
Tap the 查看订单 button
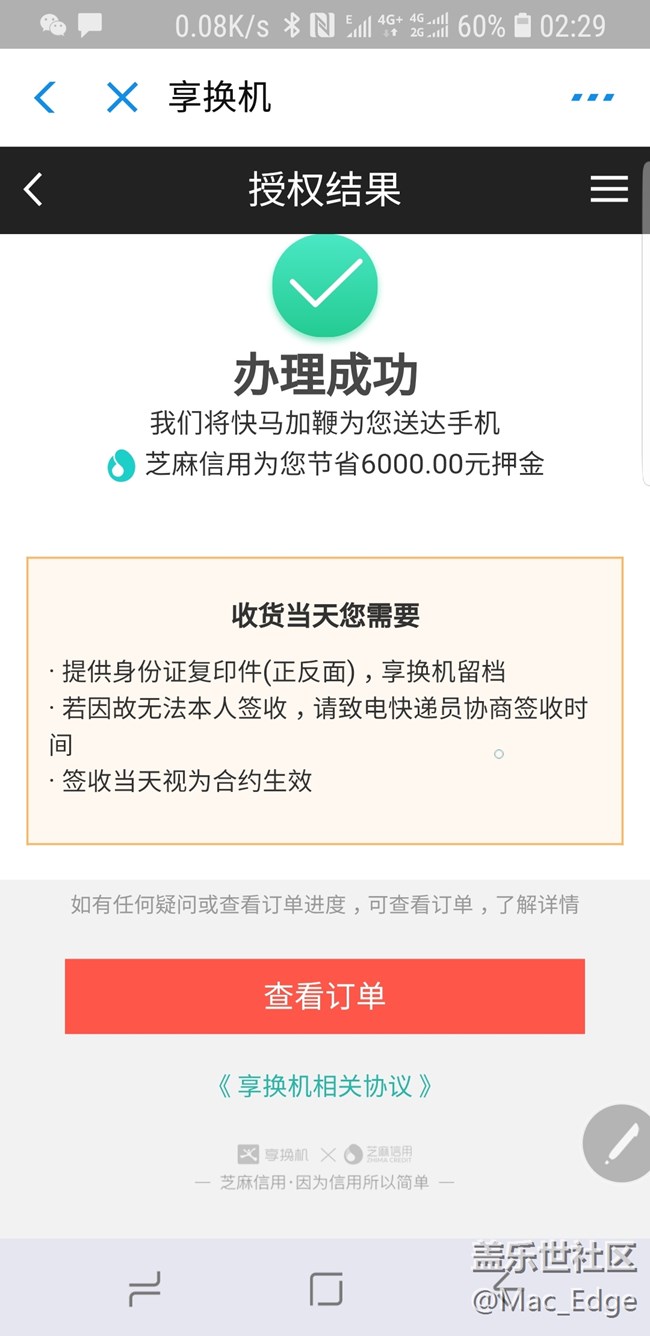point(325,996)
